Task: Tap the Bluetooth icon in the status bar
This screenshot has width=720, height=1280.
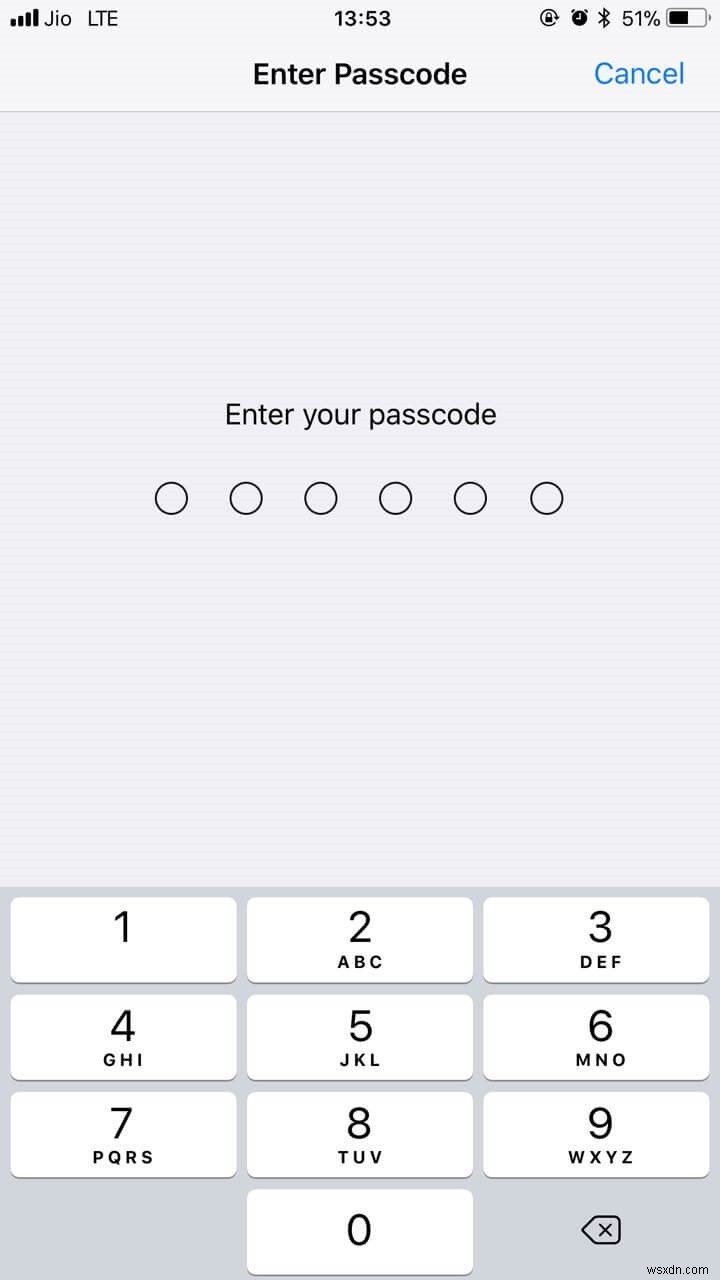Action: tap(605, 17)
